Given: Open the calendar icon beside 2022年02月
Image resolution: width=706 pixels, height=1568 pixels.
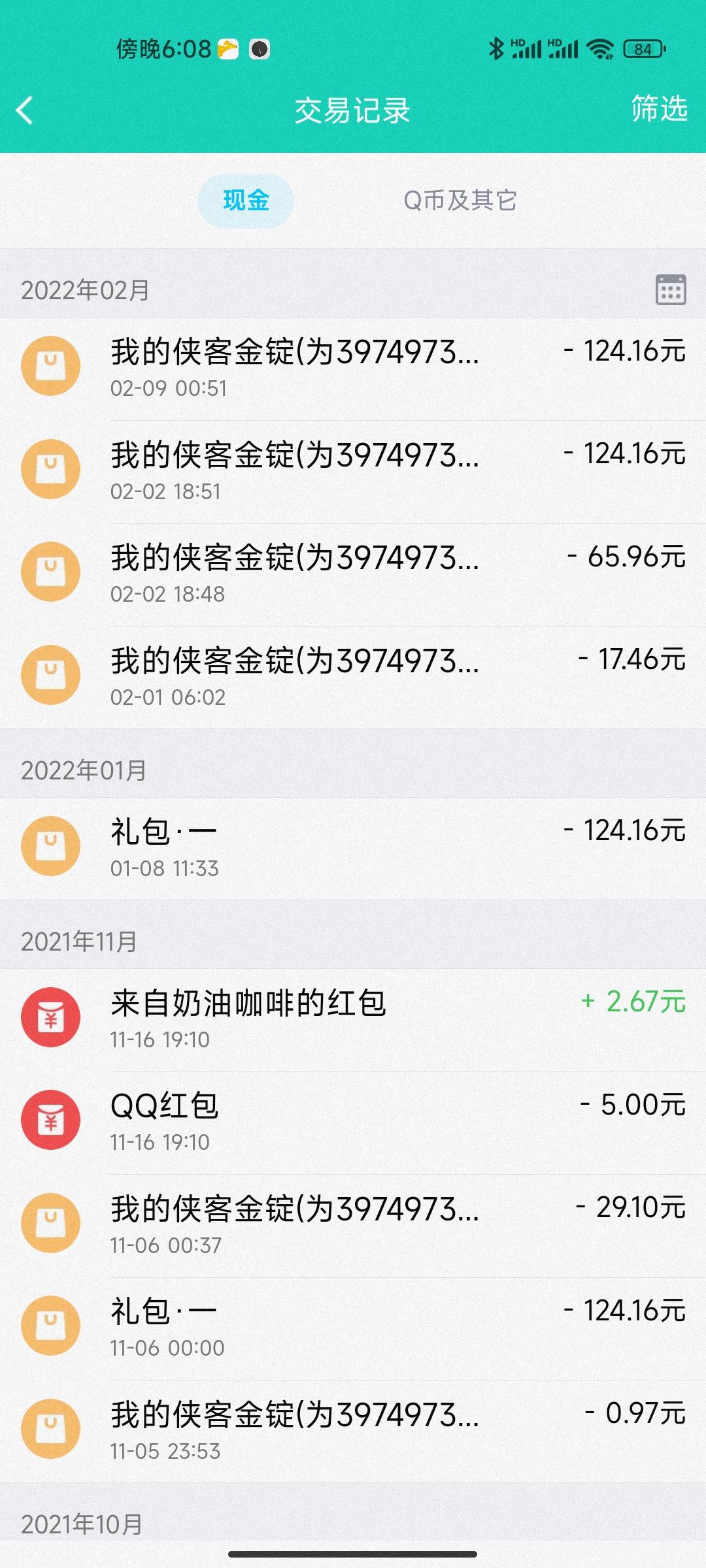Looking at the screenshot, I should (x=671, y=289).
